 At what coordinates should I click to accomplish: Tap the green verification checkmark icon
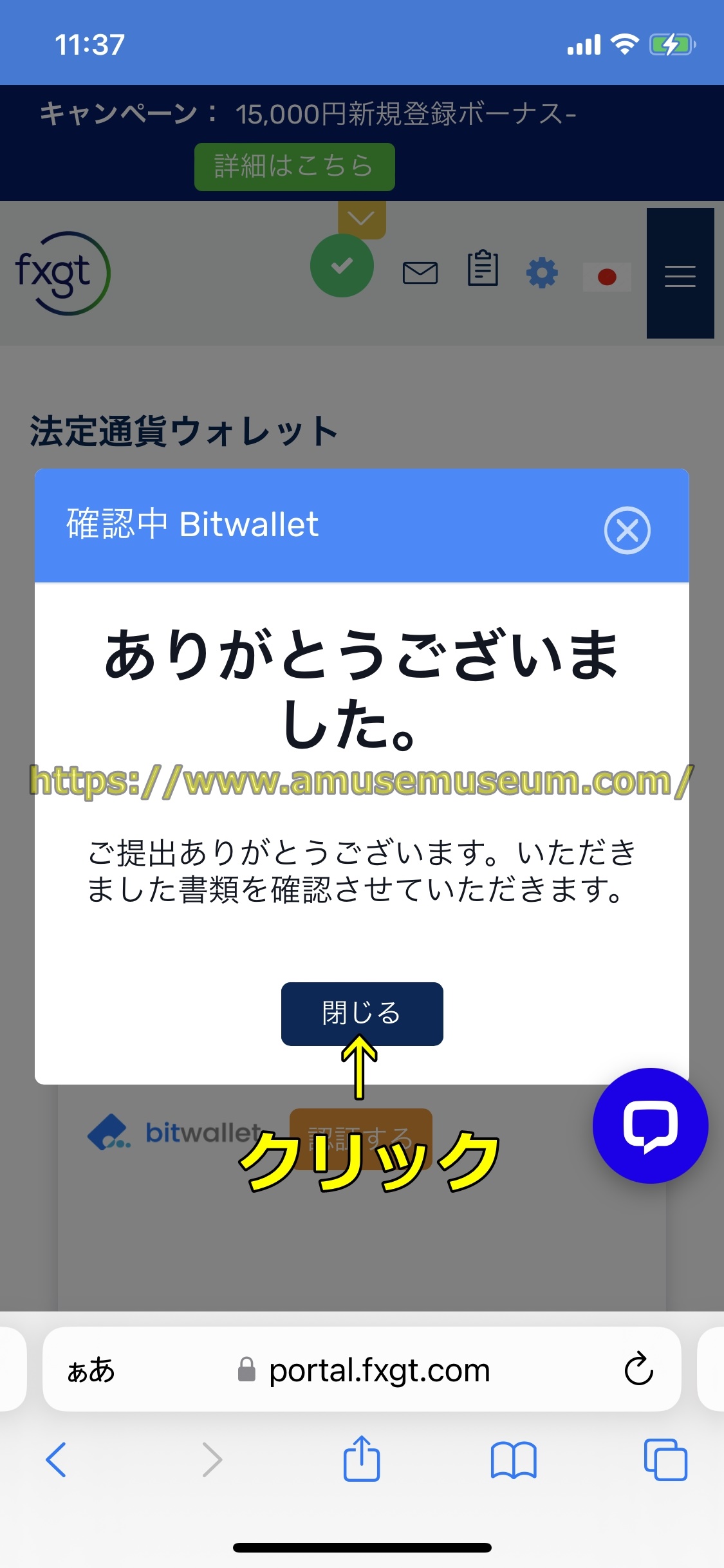point(342,266)
